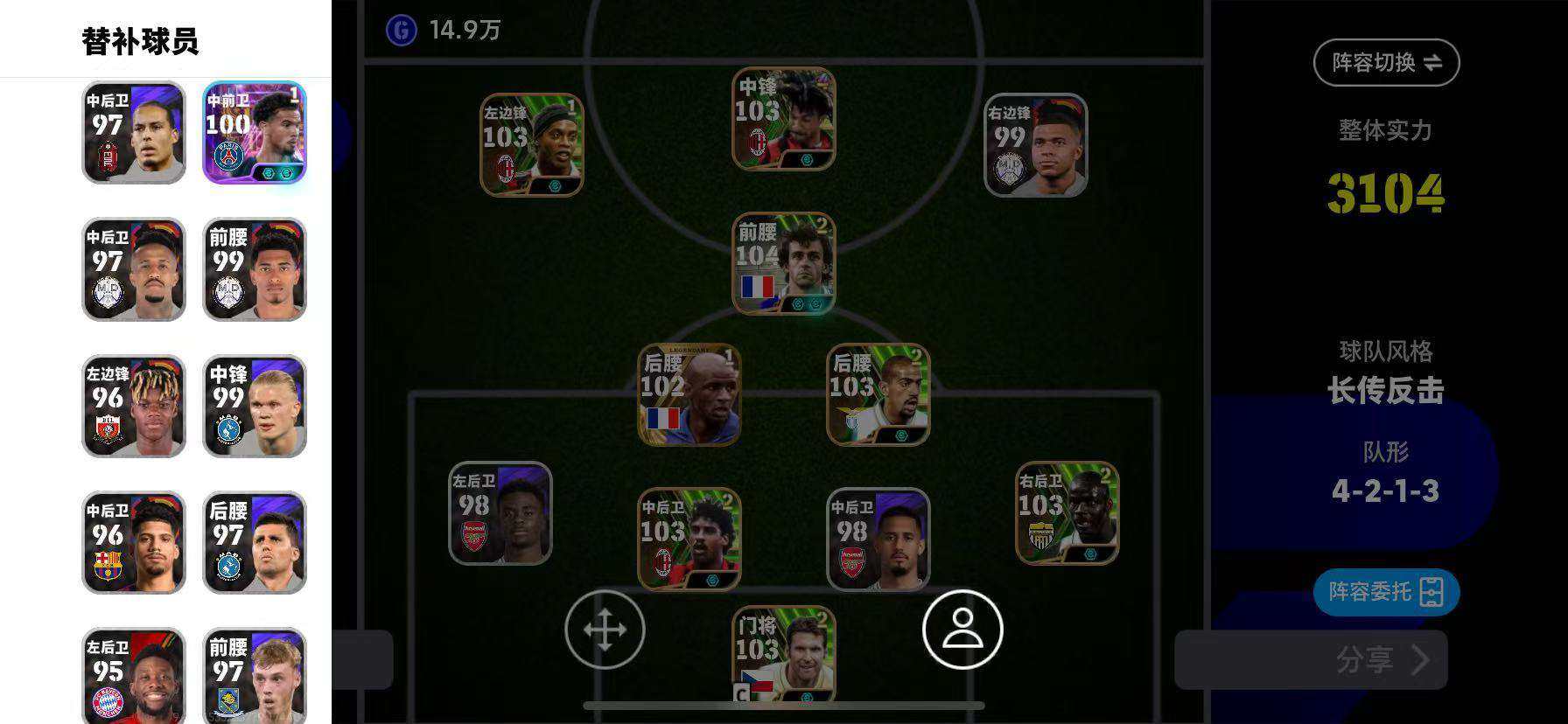The width and height of the screenshot is (1568, 724).
Task: Pick substitute 95 左后卫 Bayern left back
Action: click(133, 675)
